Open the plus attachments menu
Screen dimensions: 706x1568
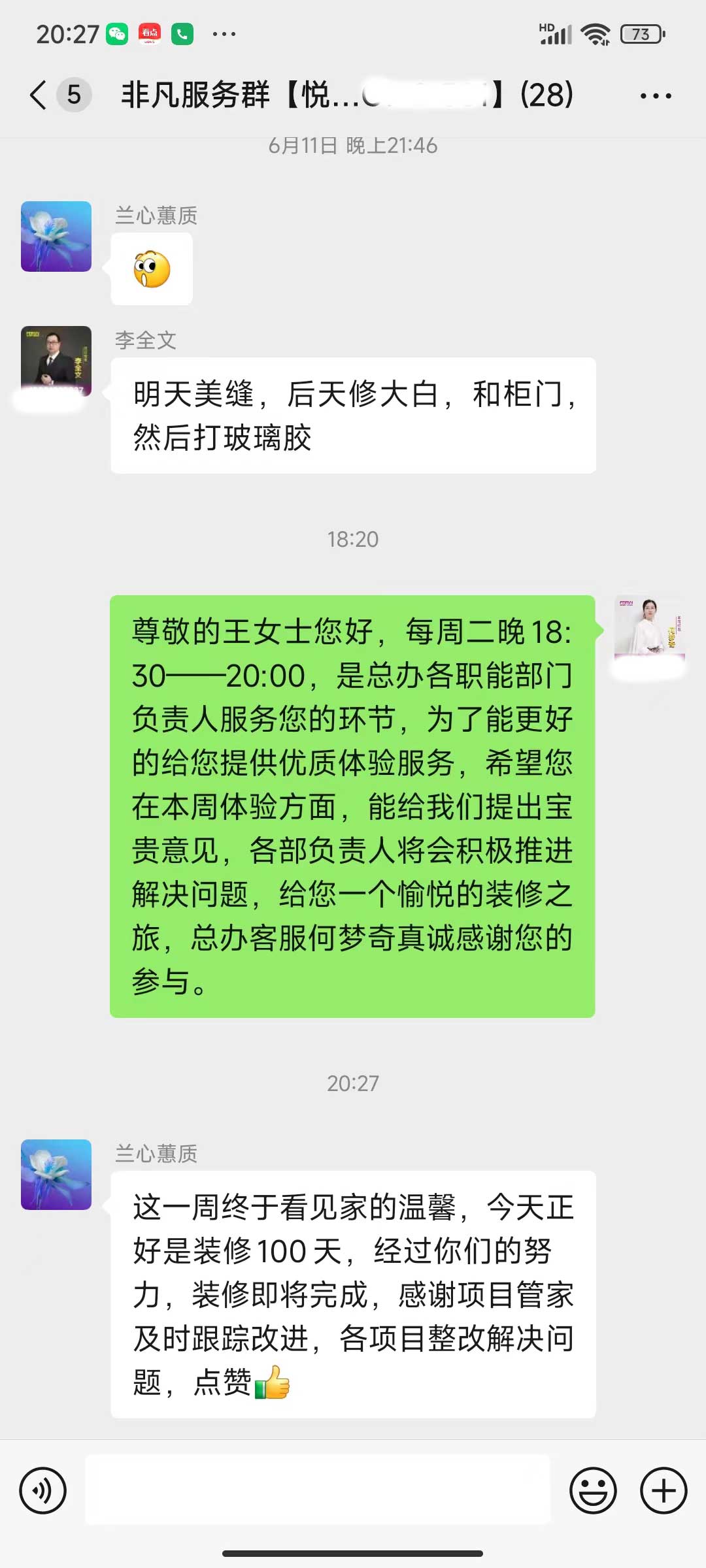[663, 1491]
